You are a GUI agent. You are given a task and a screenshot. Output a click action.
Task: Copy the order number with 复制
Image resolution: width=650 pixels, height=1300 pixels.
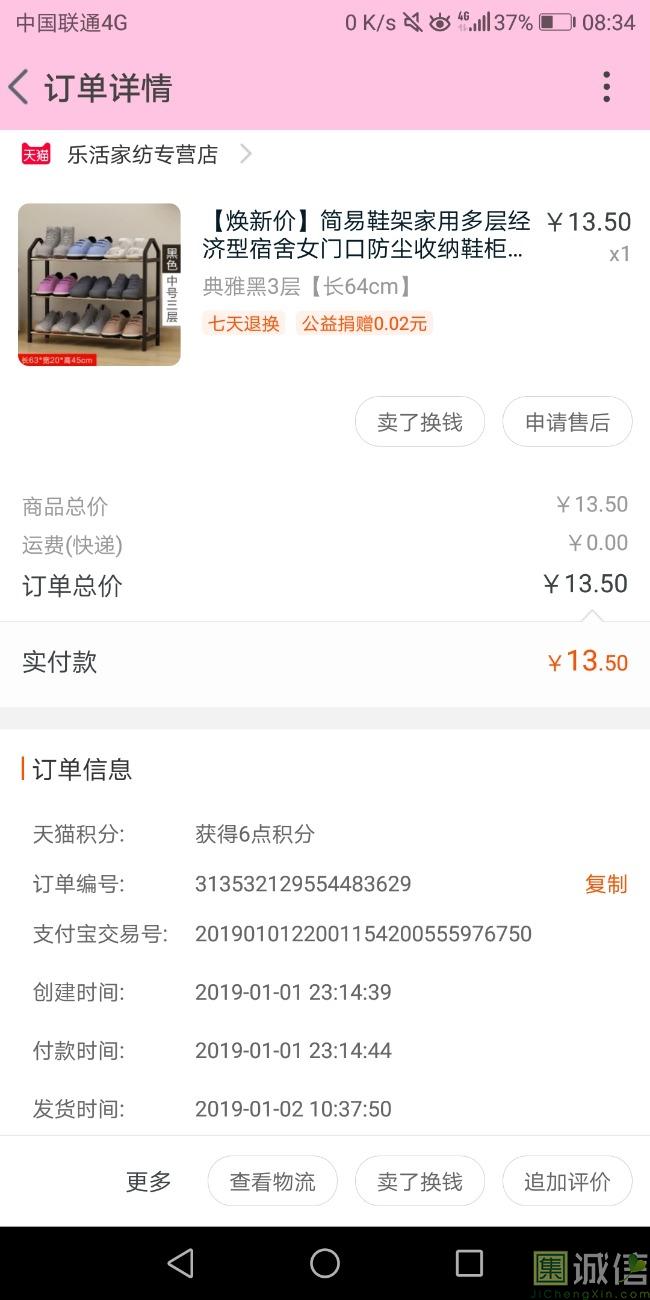(605, 884)
